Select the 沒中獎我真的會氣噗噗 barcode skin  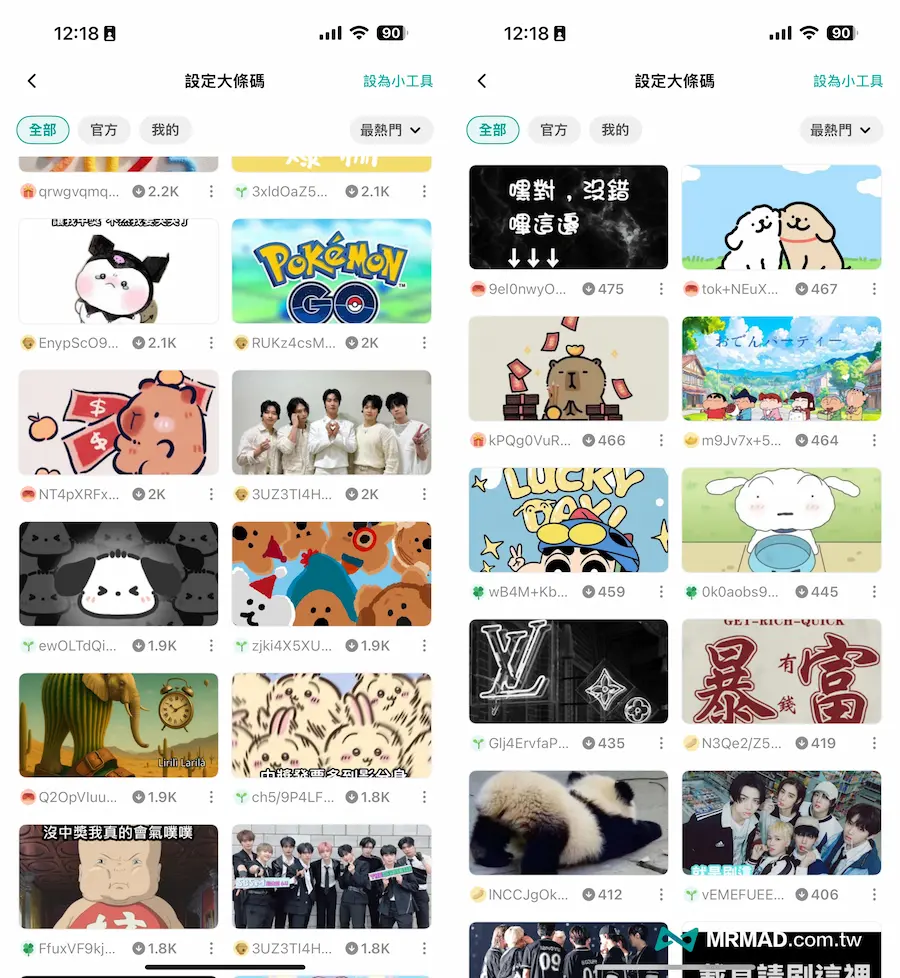(x=118, y=876)
